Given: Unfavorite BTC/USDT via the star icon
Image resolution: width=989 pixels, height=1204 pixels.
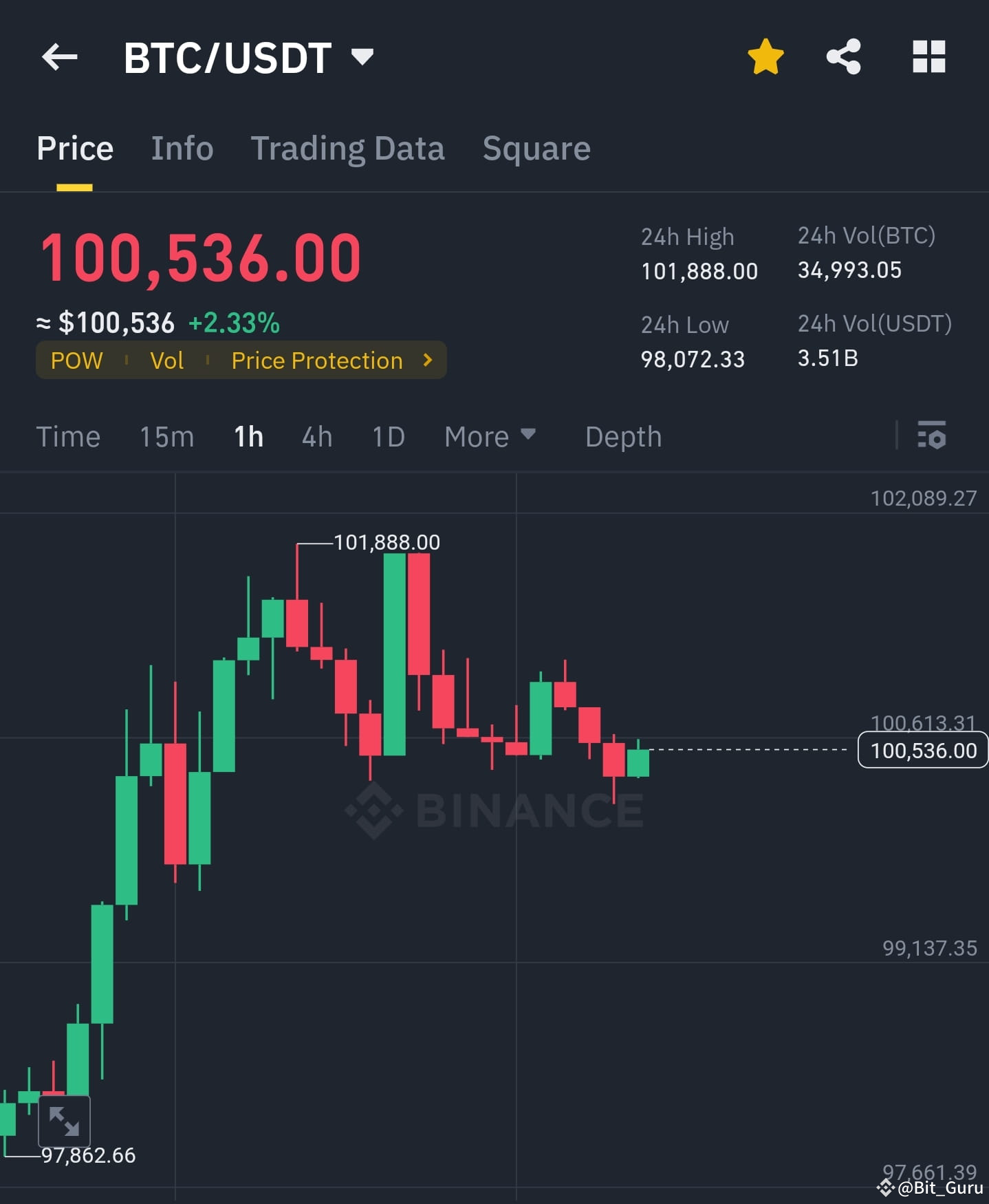Looking at the screenshot, I should 765,57.
